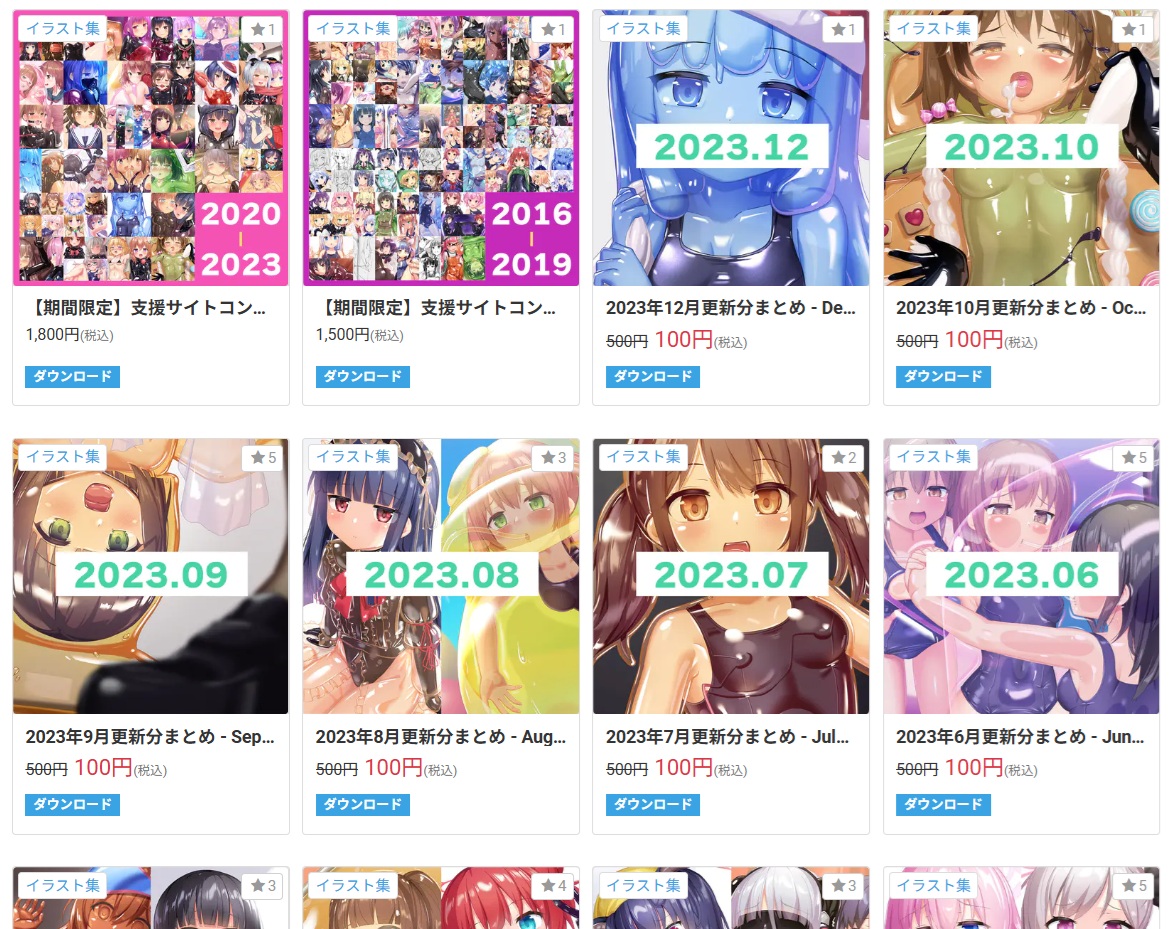The height and width of the screenshot is (929, 1169).
Task: Open the 2023.10 monthly summary tile
Action: pos(1021,148)
